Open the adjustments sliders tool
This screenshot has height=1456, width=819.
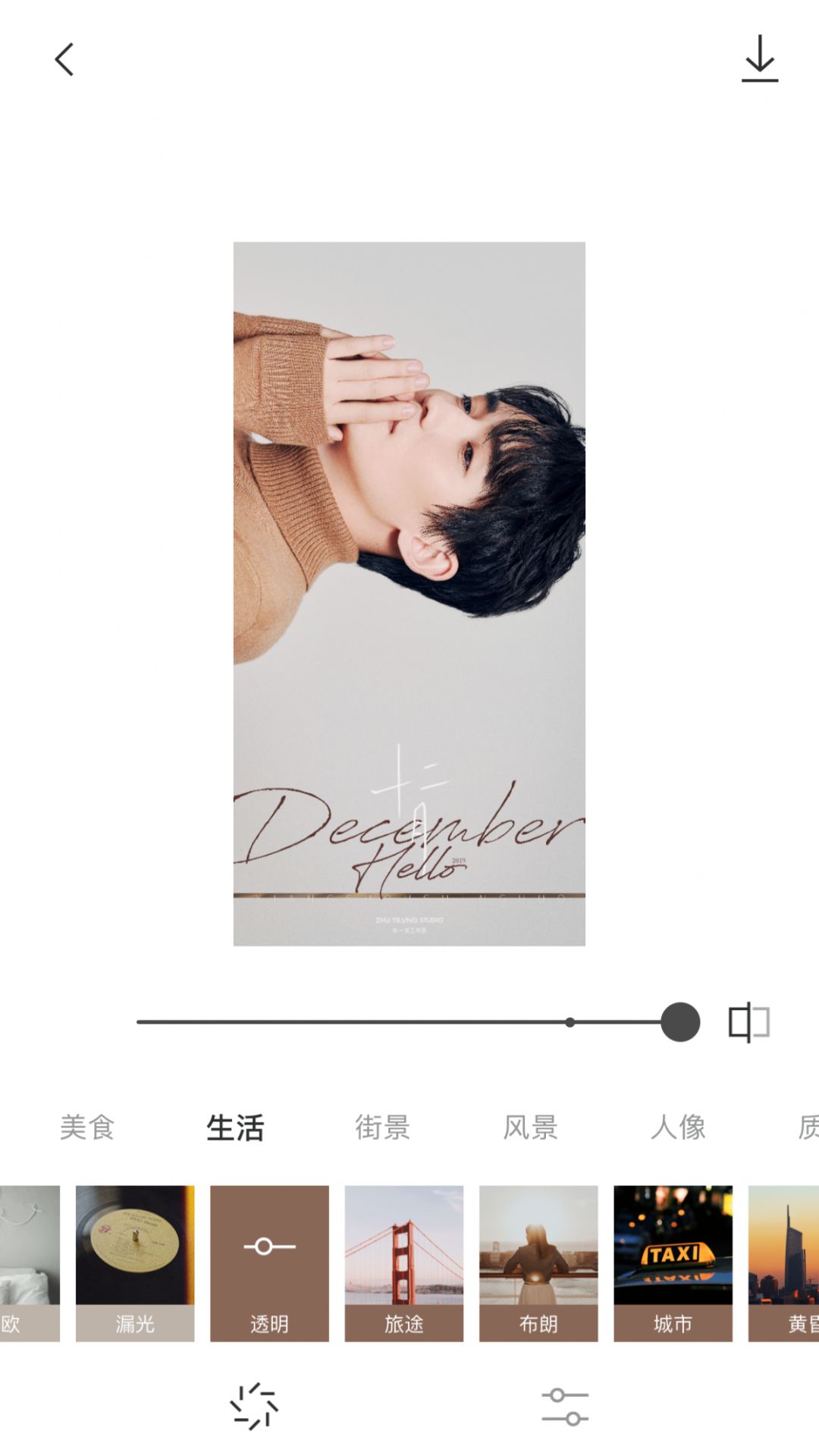point(565,1407)
